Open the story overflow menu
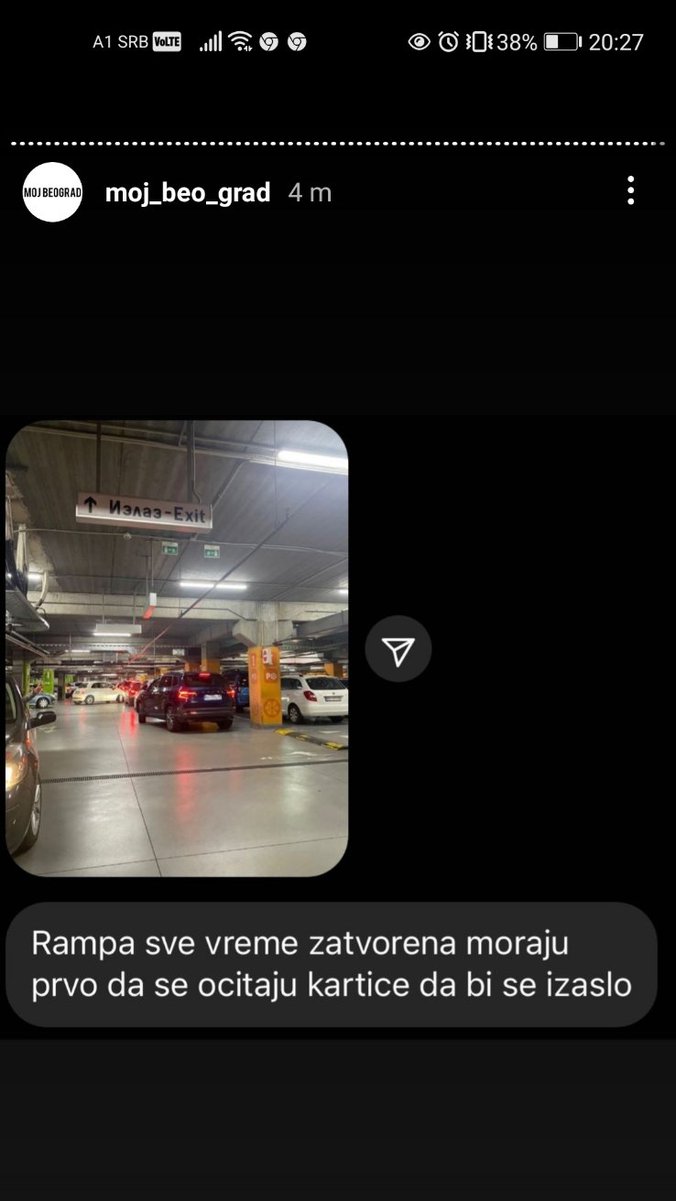 (x=630, y=191)
